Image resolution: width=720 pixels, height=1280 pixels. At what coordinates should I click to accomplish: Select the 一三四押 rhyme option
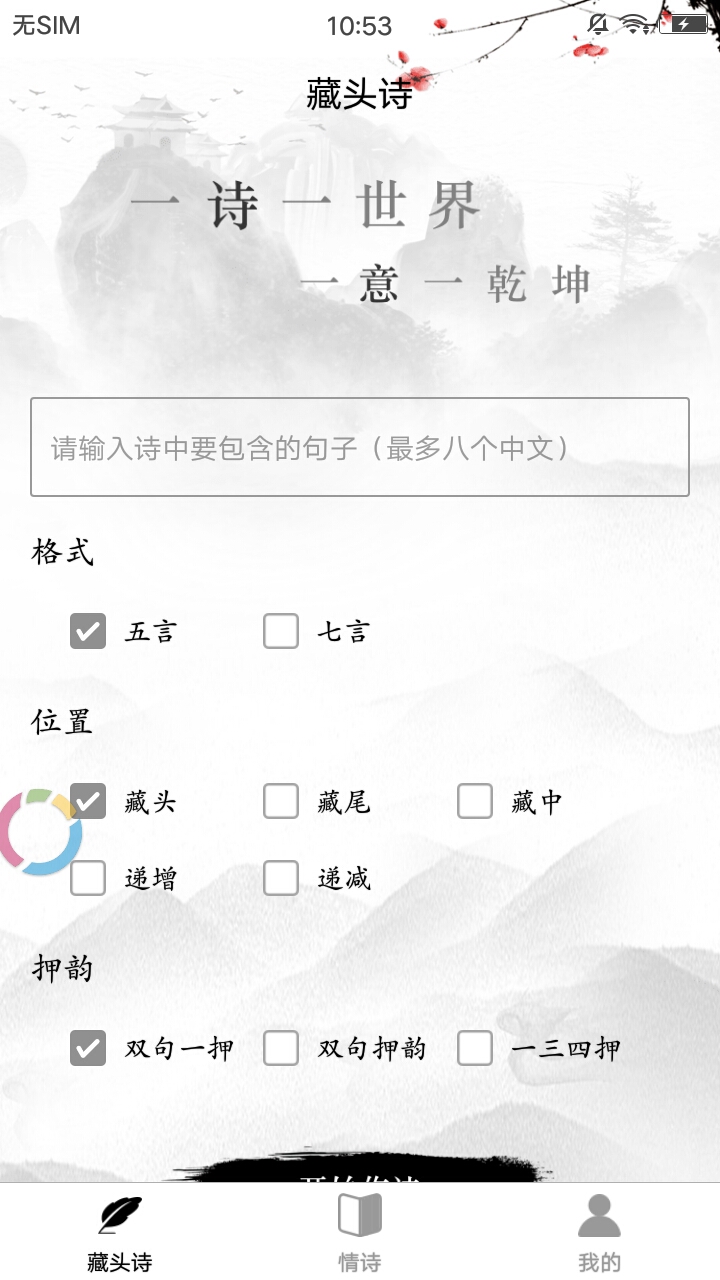click(475, 1048)
